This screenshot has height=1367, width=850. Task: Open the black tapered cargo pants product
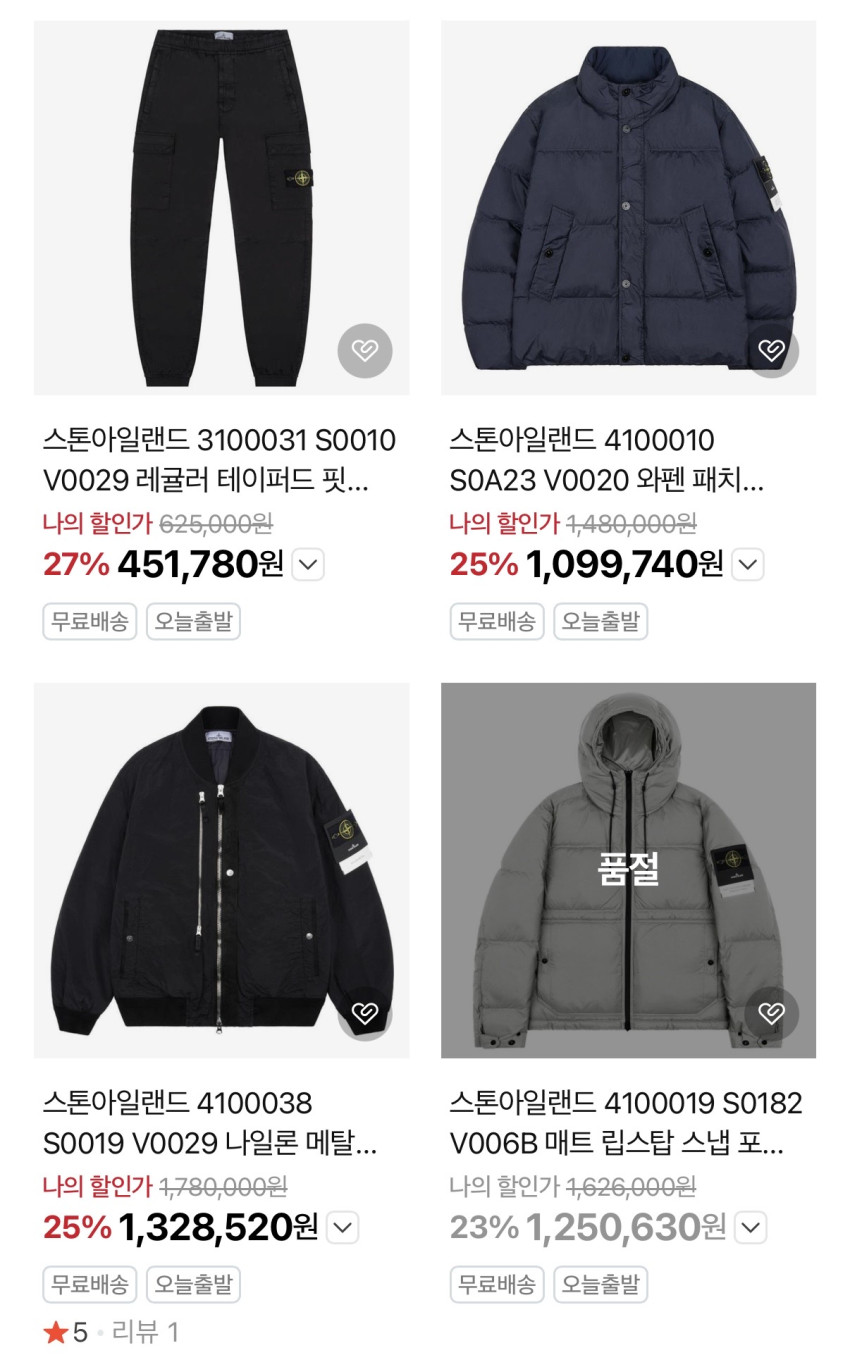[x=221, y=208]
